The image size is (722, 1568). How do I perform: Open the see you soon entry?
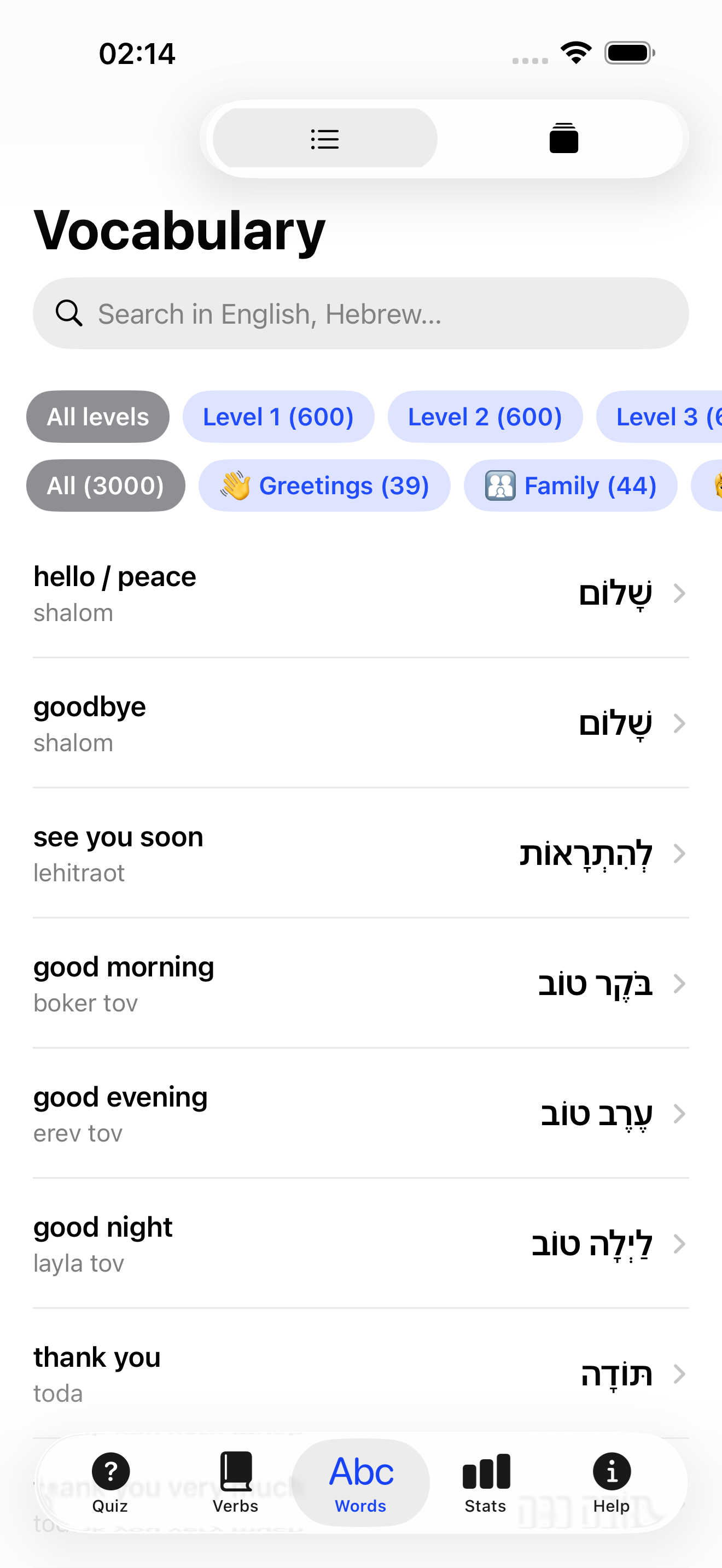(360, 854)
